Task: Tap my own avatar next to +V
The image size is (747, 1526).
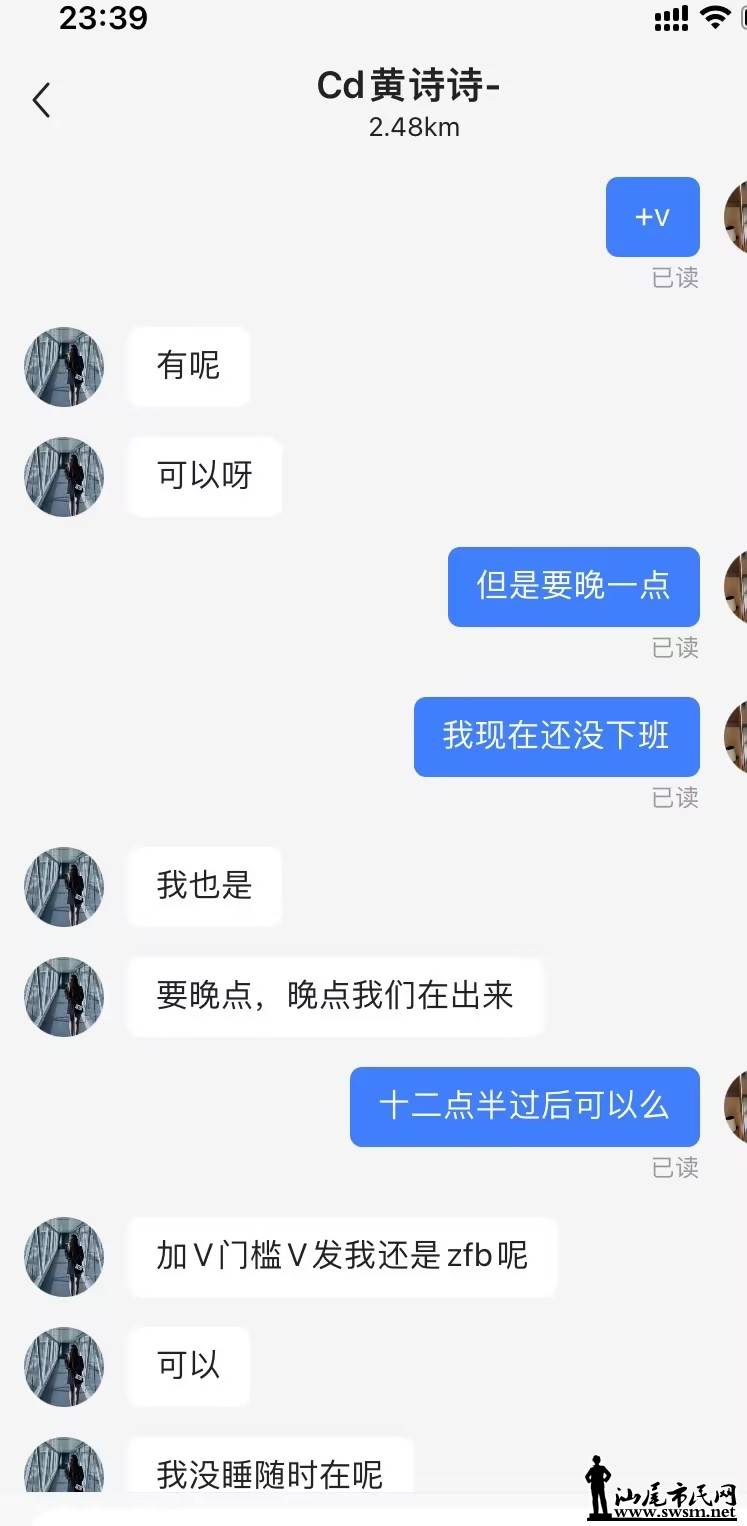Action: pyautogui.click(x=736, y=217)
